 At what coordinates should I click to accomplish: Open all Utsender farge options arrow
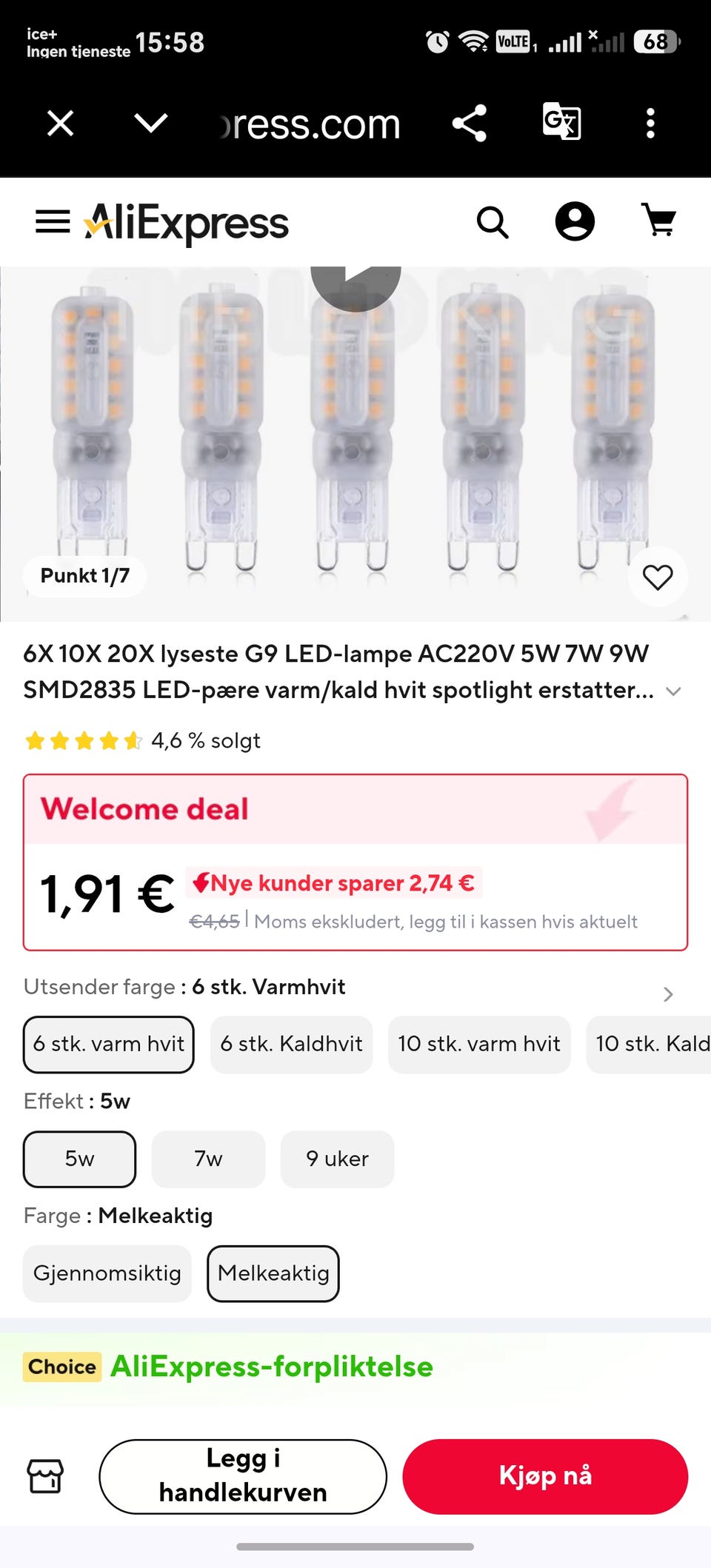[668, 994]
